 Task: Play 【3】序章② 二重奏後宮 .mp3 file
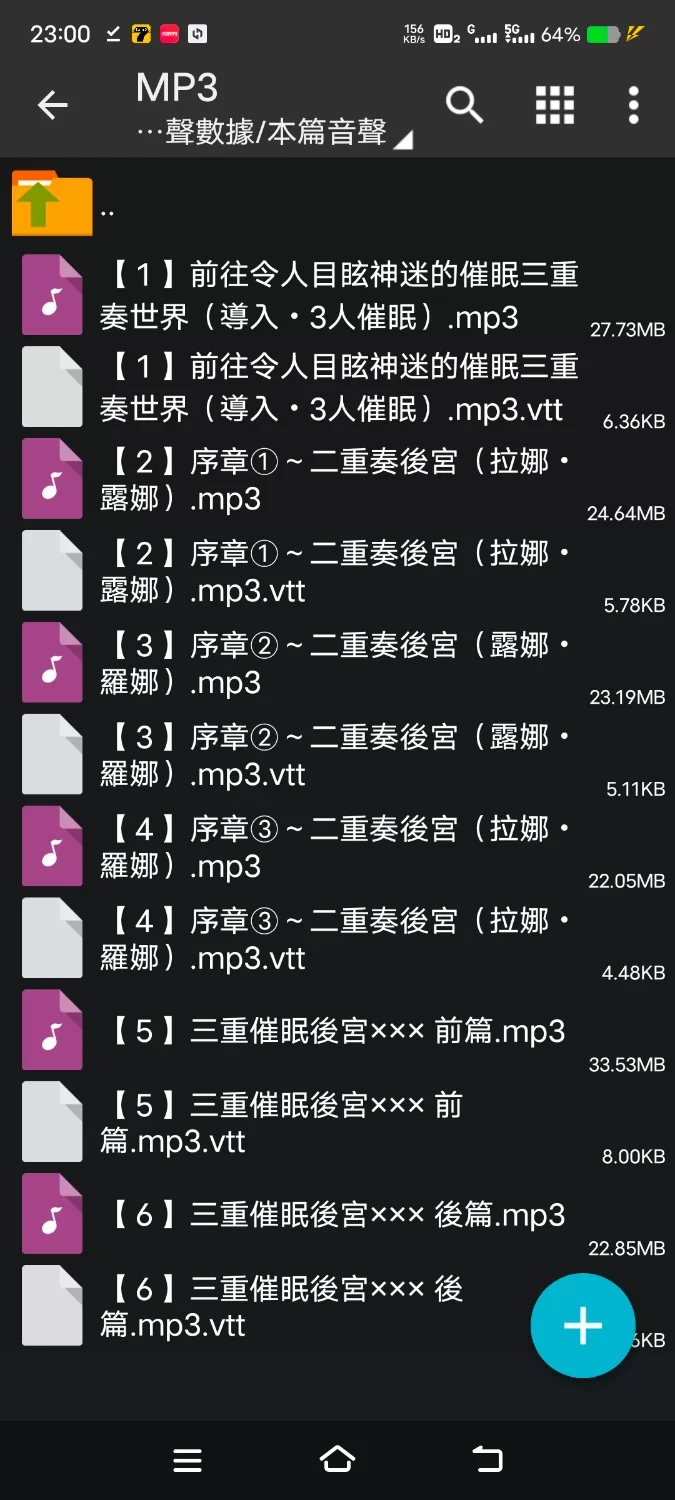[338, 663]
